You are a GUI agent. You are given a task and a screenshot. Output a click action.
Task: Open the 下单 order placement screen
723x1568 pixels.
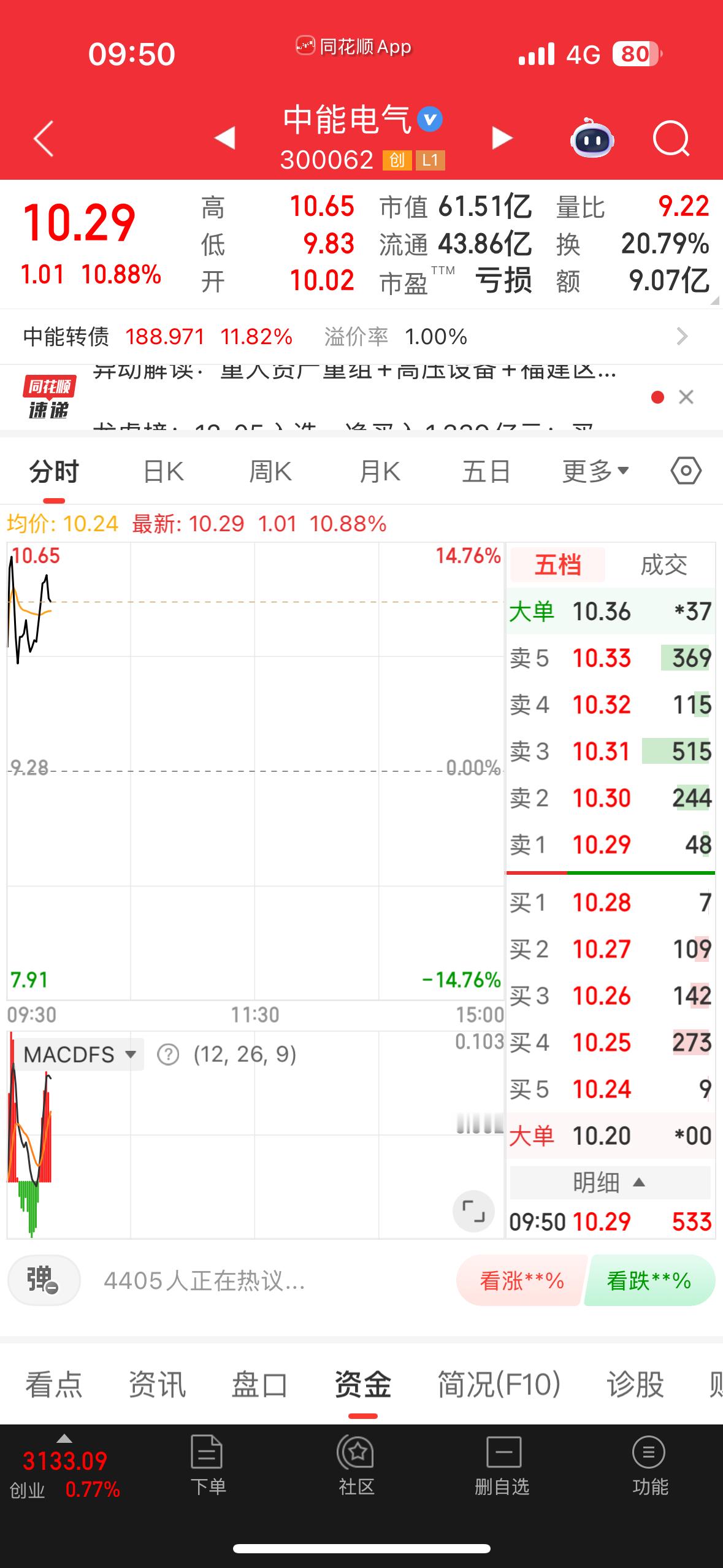click(208, 1472)
